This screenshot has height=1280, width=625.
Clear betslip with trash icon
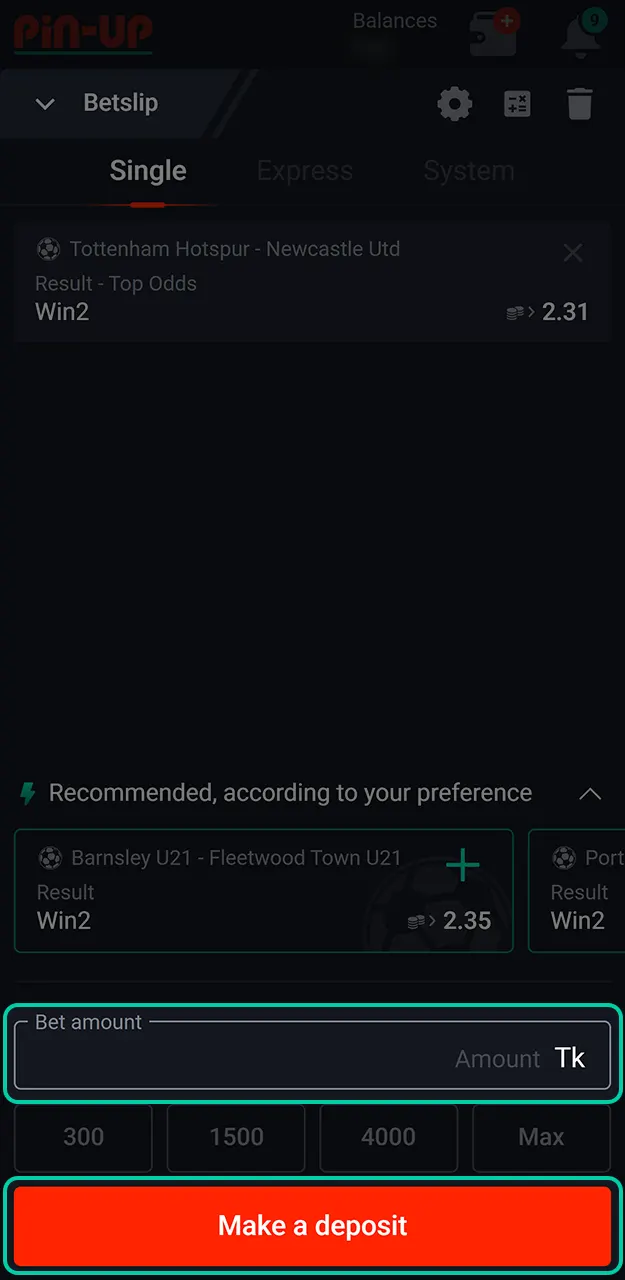click(x=580, y=104)
